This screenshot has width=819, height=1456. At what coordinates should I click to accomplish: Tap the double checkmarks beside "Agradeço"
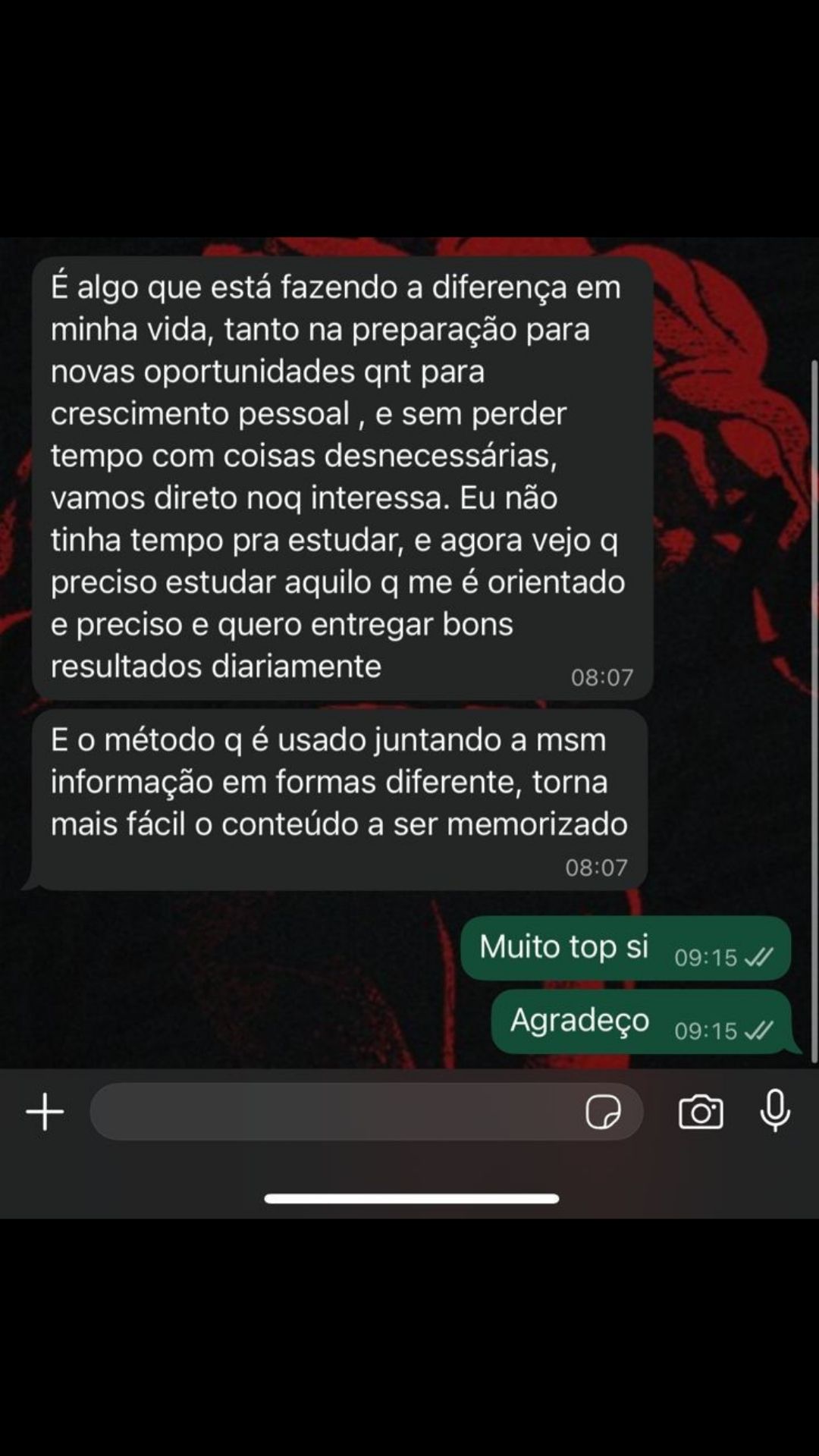point(758,1031)
